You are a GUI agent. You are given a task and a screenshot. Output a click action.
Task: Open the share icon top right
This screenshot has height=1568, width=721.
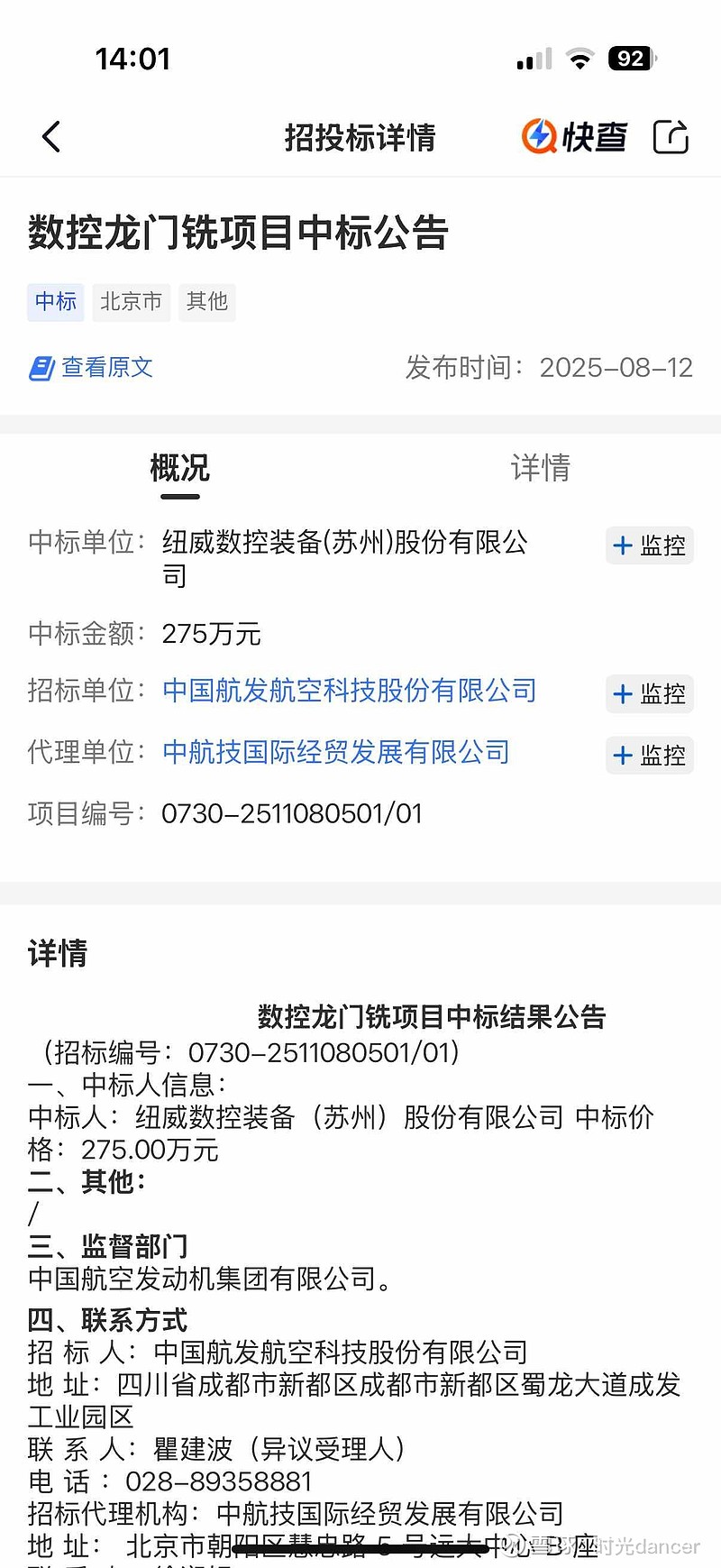click(671, 137)
